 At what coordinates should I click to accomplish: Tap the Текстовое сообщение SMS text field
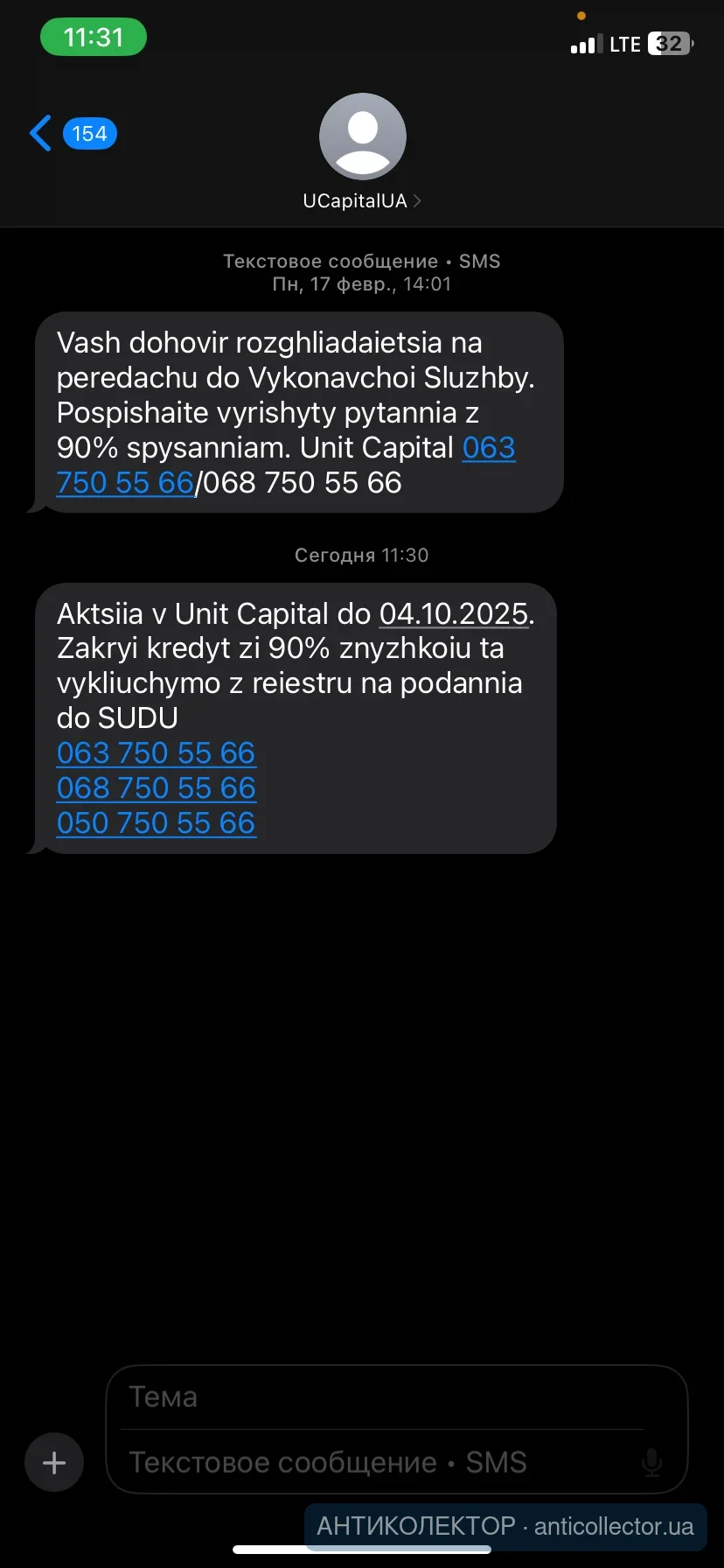pos(367,1462)
